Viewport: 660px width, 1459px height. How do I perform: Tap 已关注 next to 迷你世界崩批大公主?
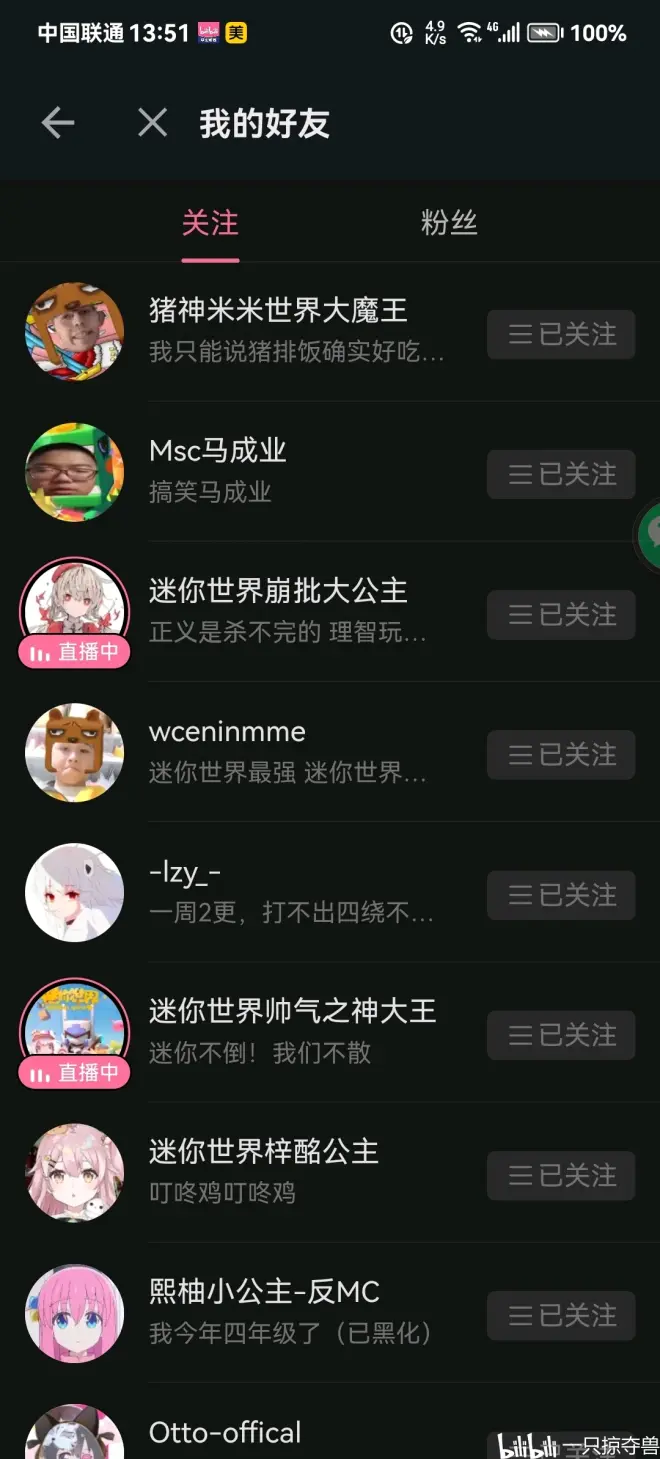tap(561, 614)
